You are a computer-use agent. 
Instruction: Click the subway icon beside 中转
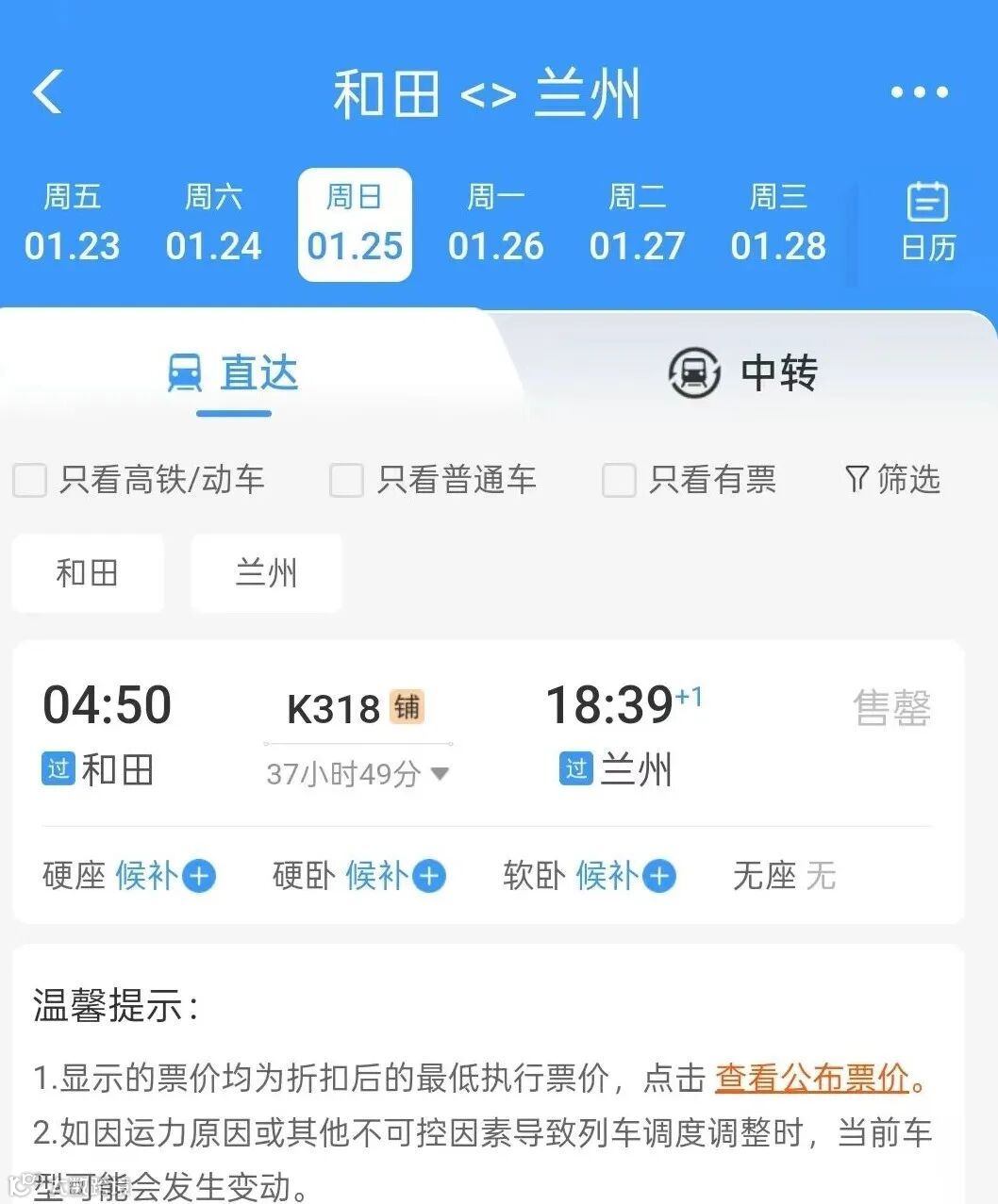coord(694,373)
